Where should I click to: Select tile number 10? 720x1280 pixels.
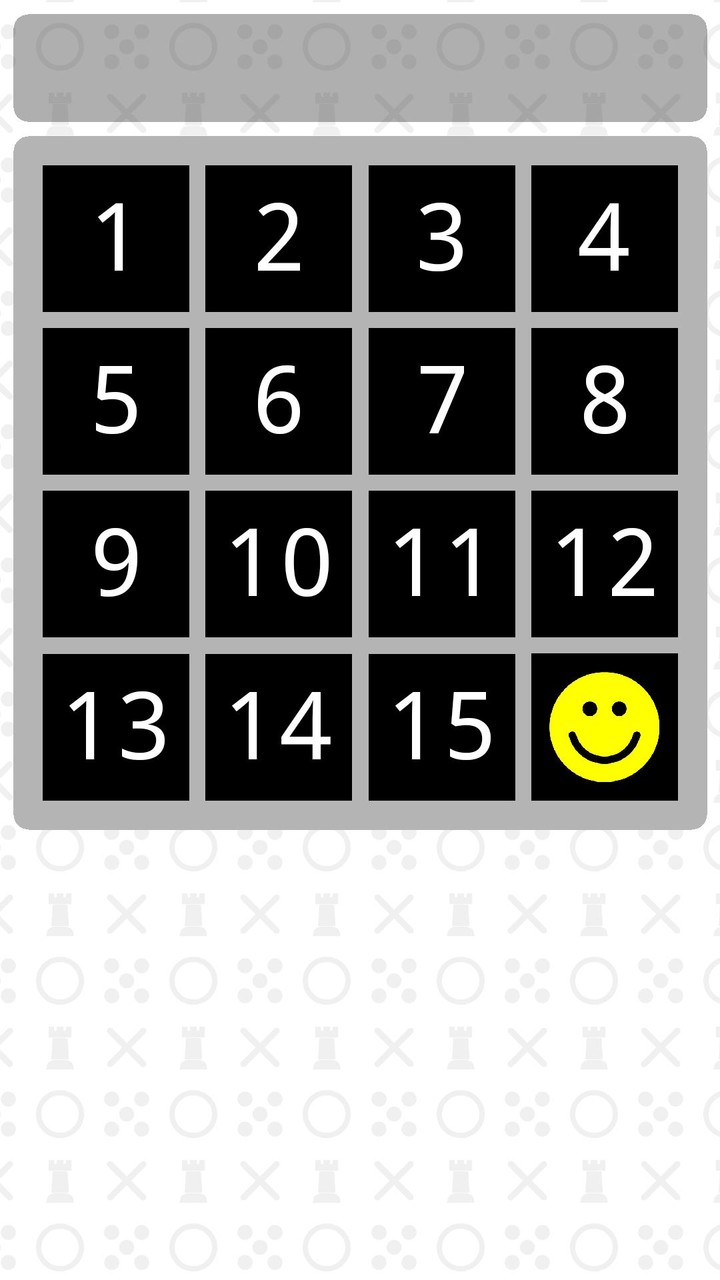pyautogui.click(x=278, y=564)
